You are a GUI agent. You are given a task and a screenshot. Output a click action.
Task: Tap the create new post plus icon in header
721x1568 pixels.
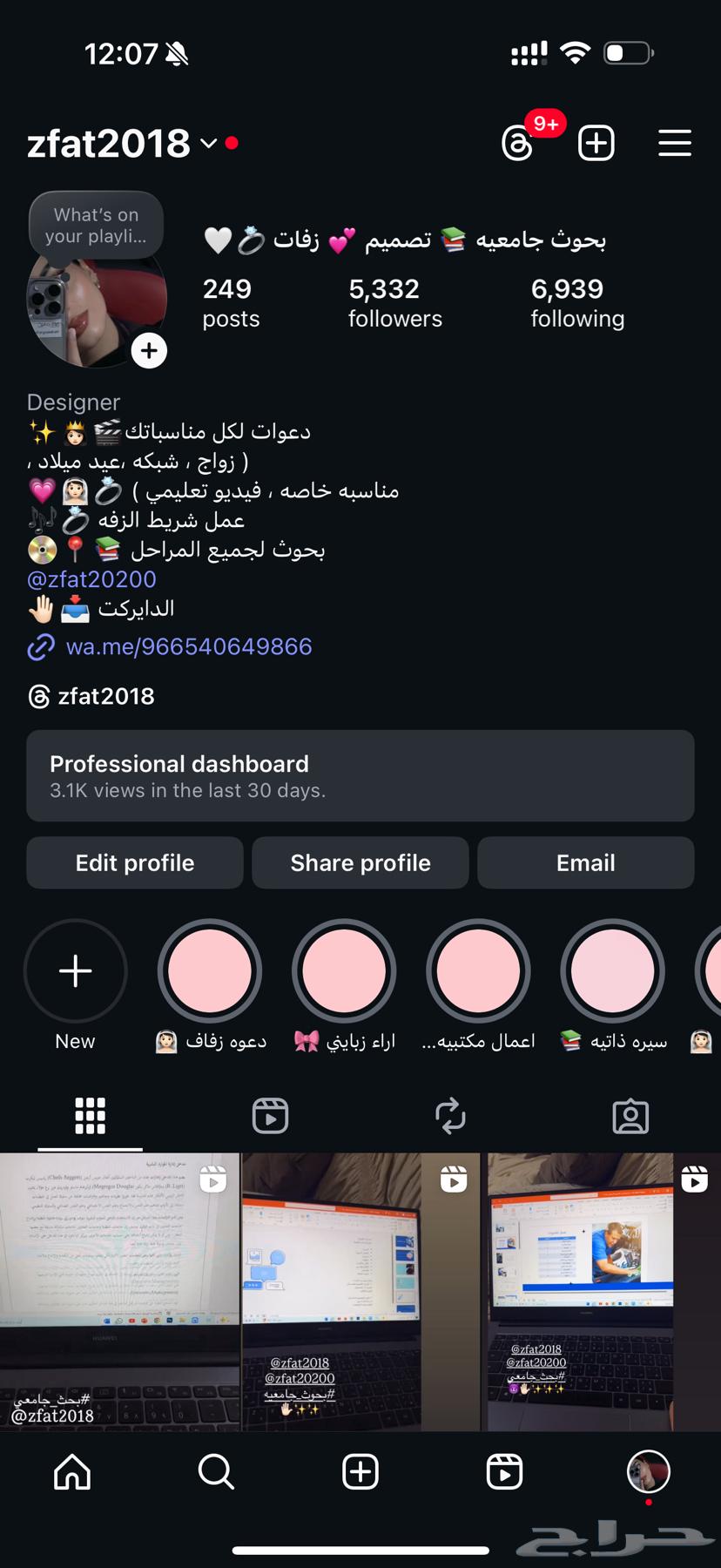(596, 143)
